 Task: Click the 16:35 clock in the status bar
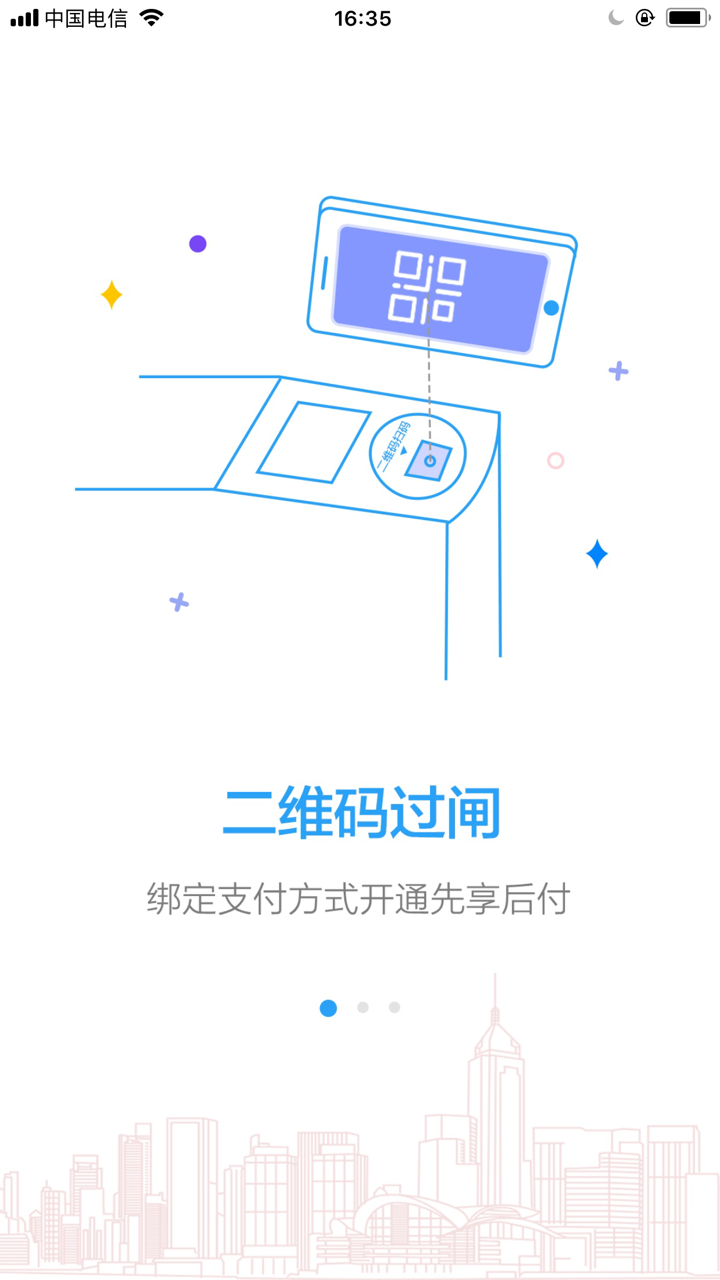pyautogui.click(x=361, y=16)
